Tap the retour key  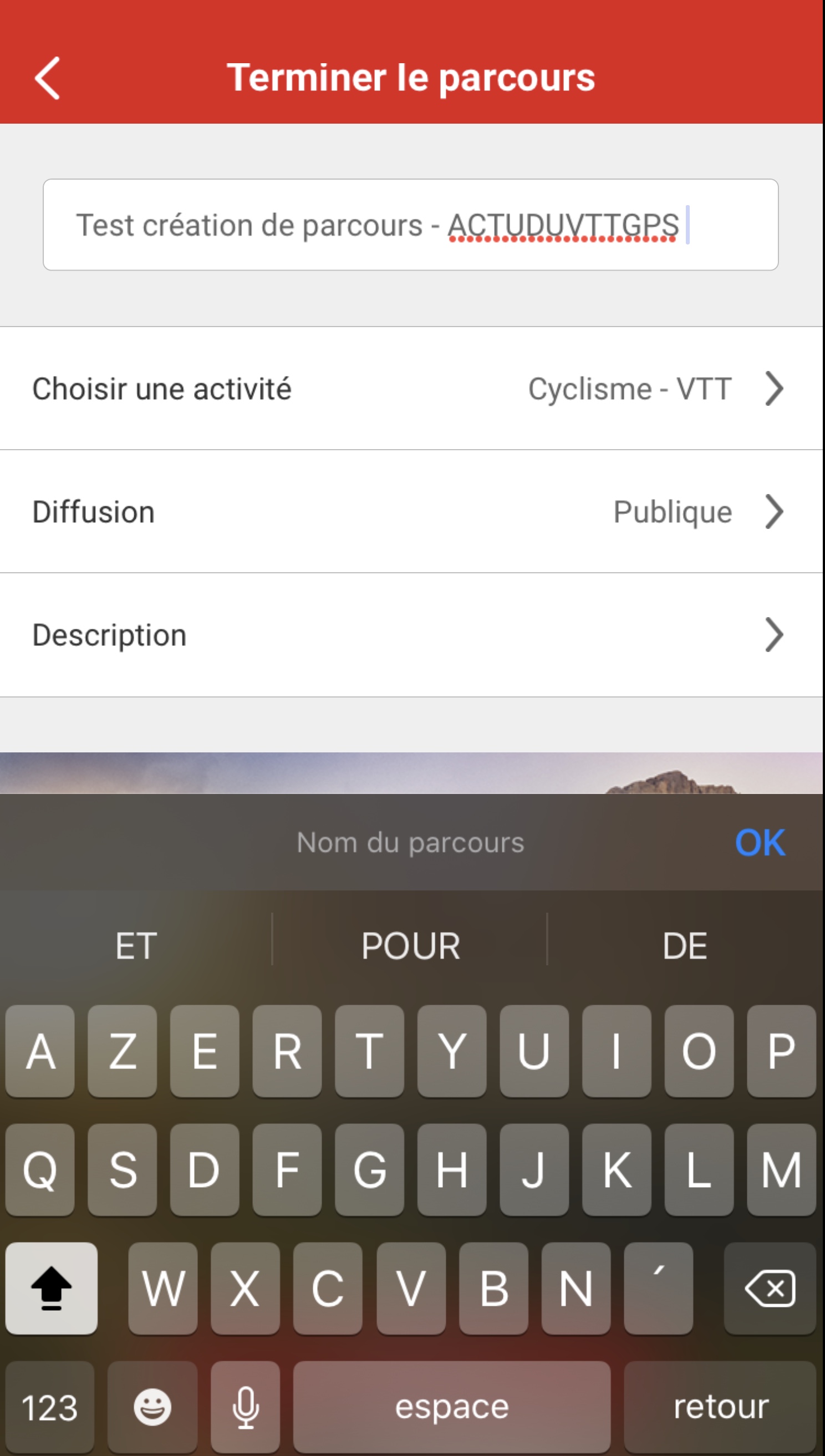pyautogui.click(x=721, y=1407)
